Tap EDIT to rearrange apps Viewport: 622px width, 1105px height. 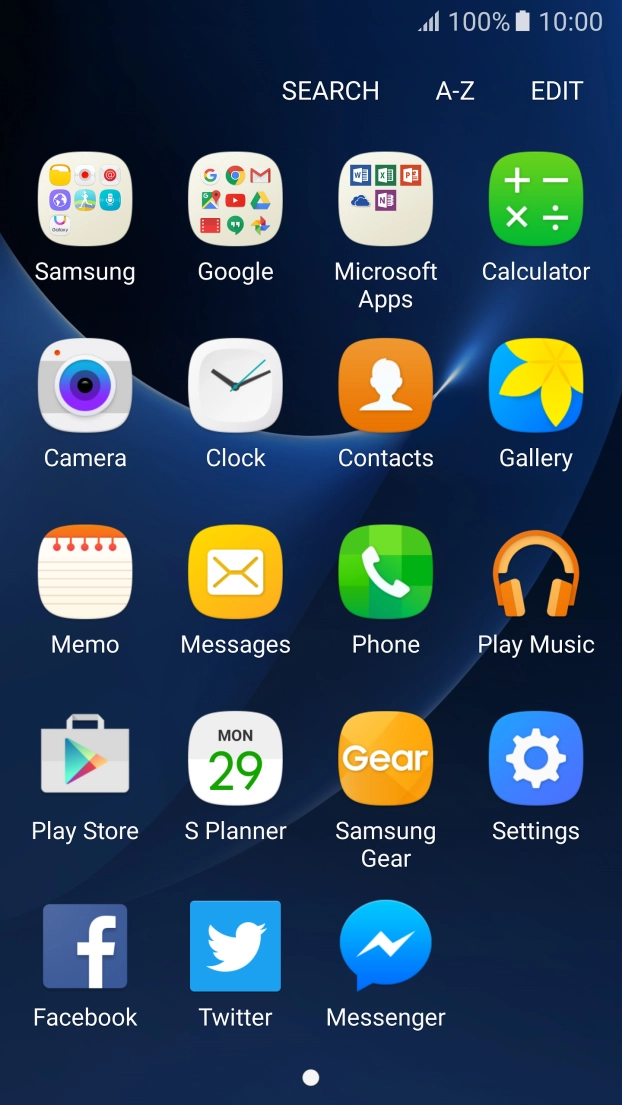point(556,91)
